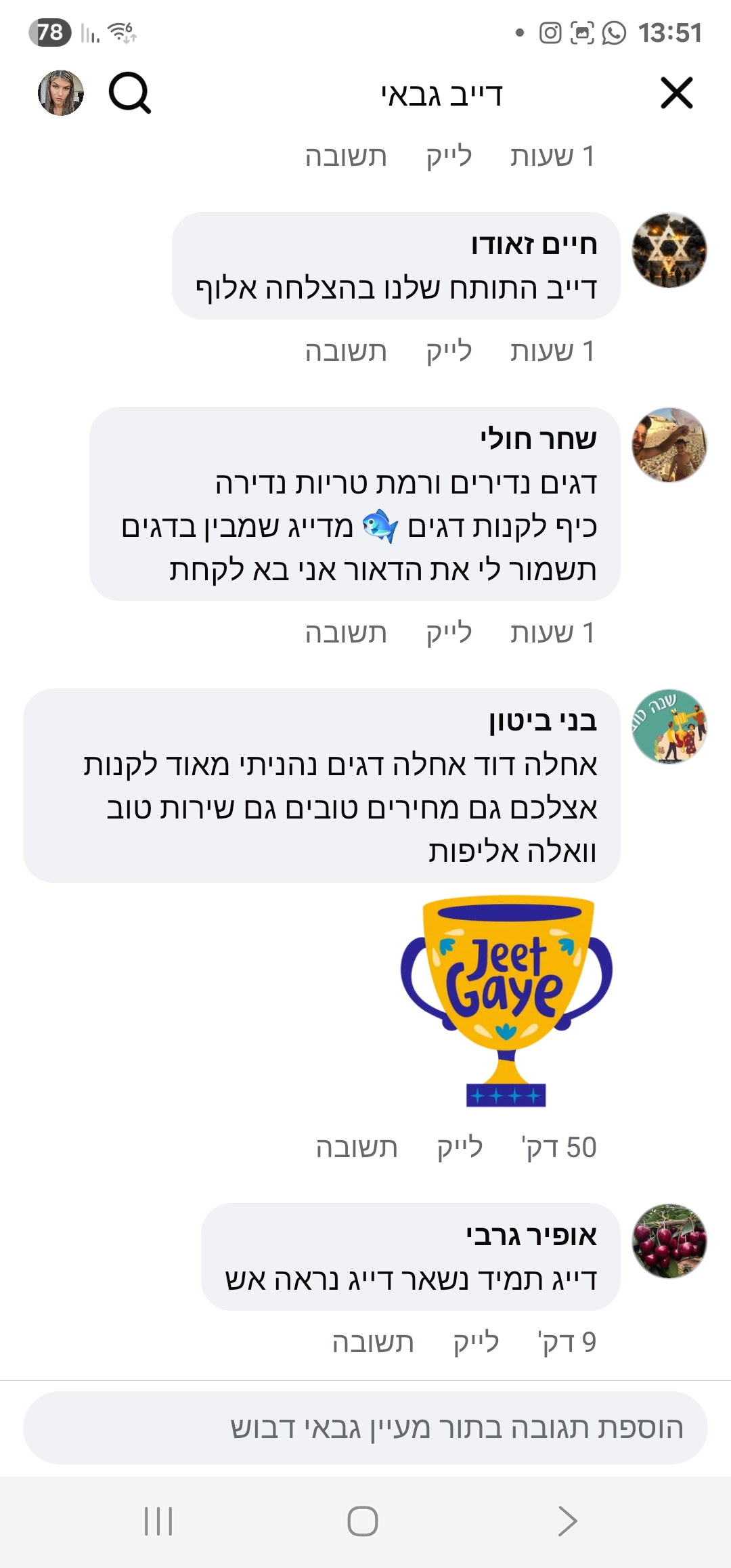Tap the battery percentage indicator showing 78
The width and height of the screenshot is (731, 1568).
point(50,32)
